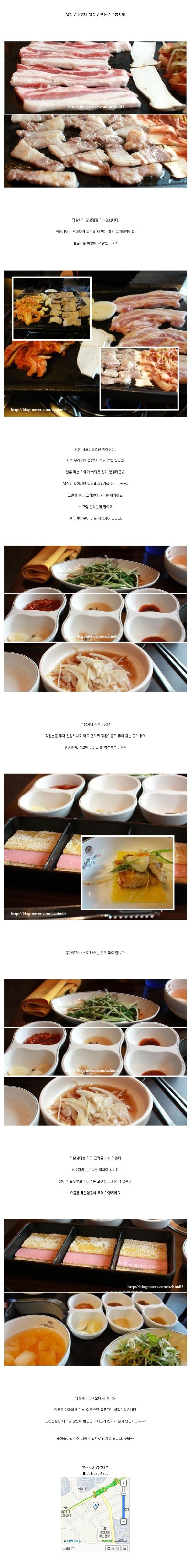Zoom out on the map
This screenshot has width=194, height=1568.
coord(124,1521)
